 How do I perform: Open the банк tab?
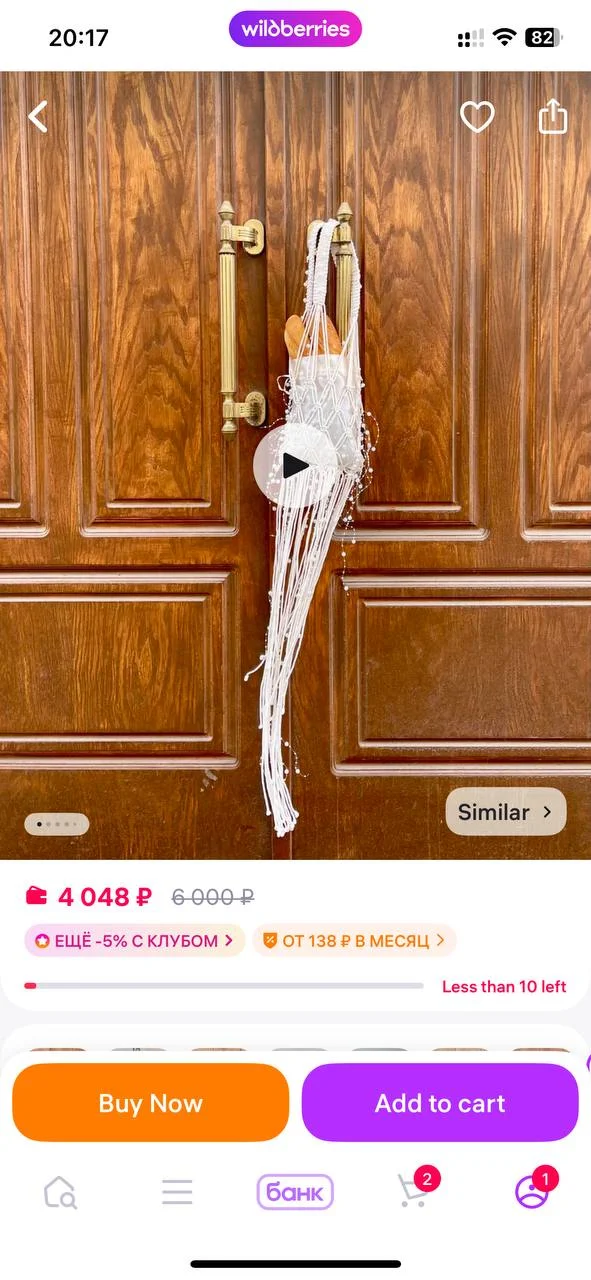point(295,1192)
